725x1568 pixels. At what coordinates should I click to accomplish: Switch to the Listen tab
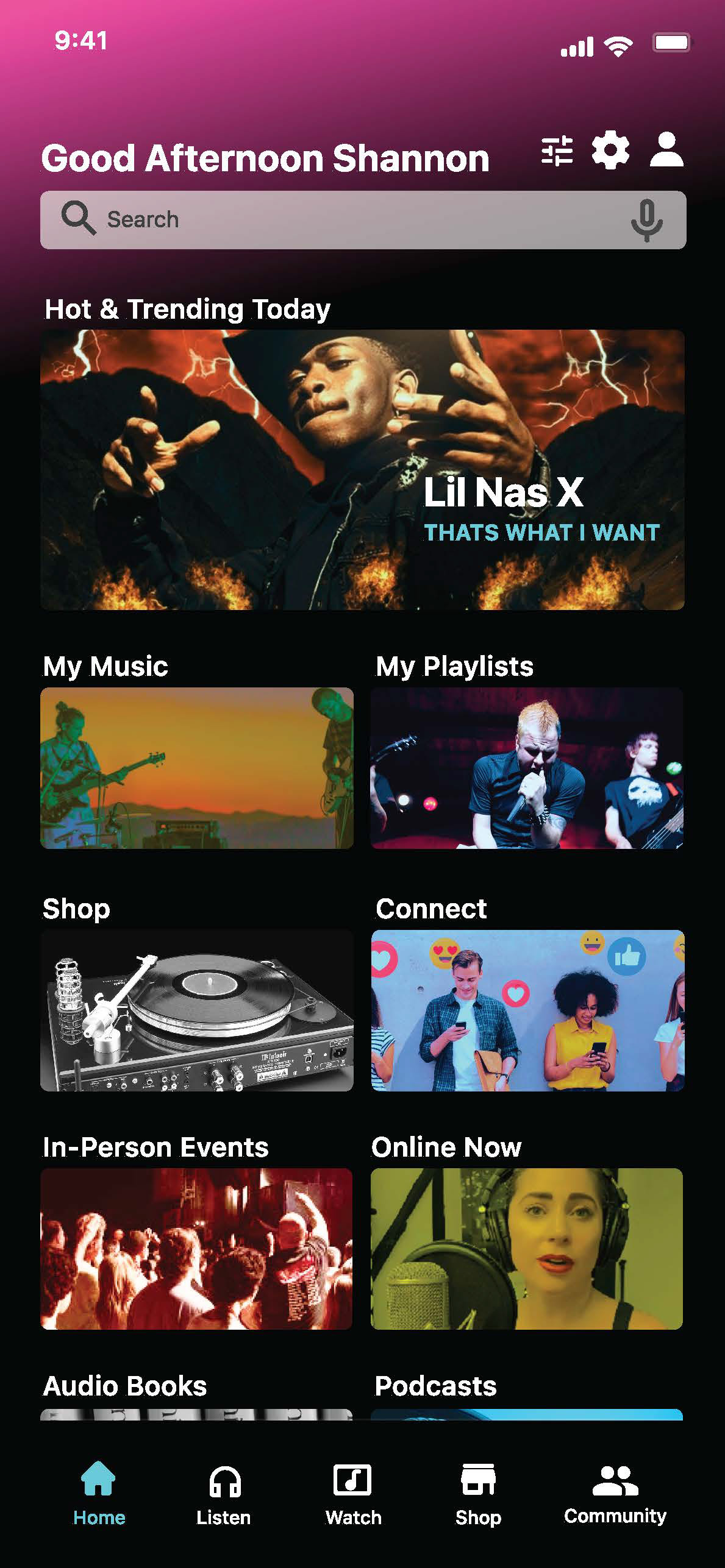(x=224, y=1492)
